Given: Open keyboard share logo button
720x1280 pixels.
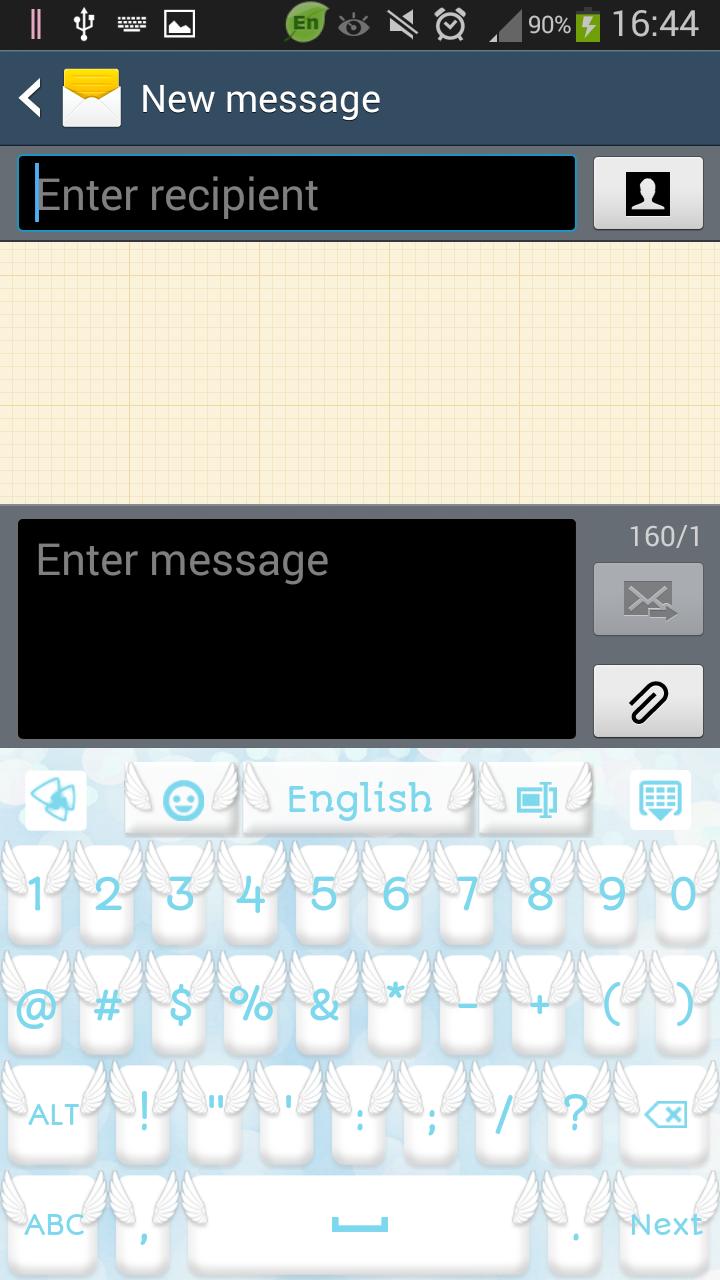Looking at the screenshot, I should click(55, 800).
